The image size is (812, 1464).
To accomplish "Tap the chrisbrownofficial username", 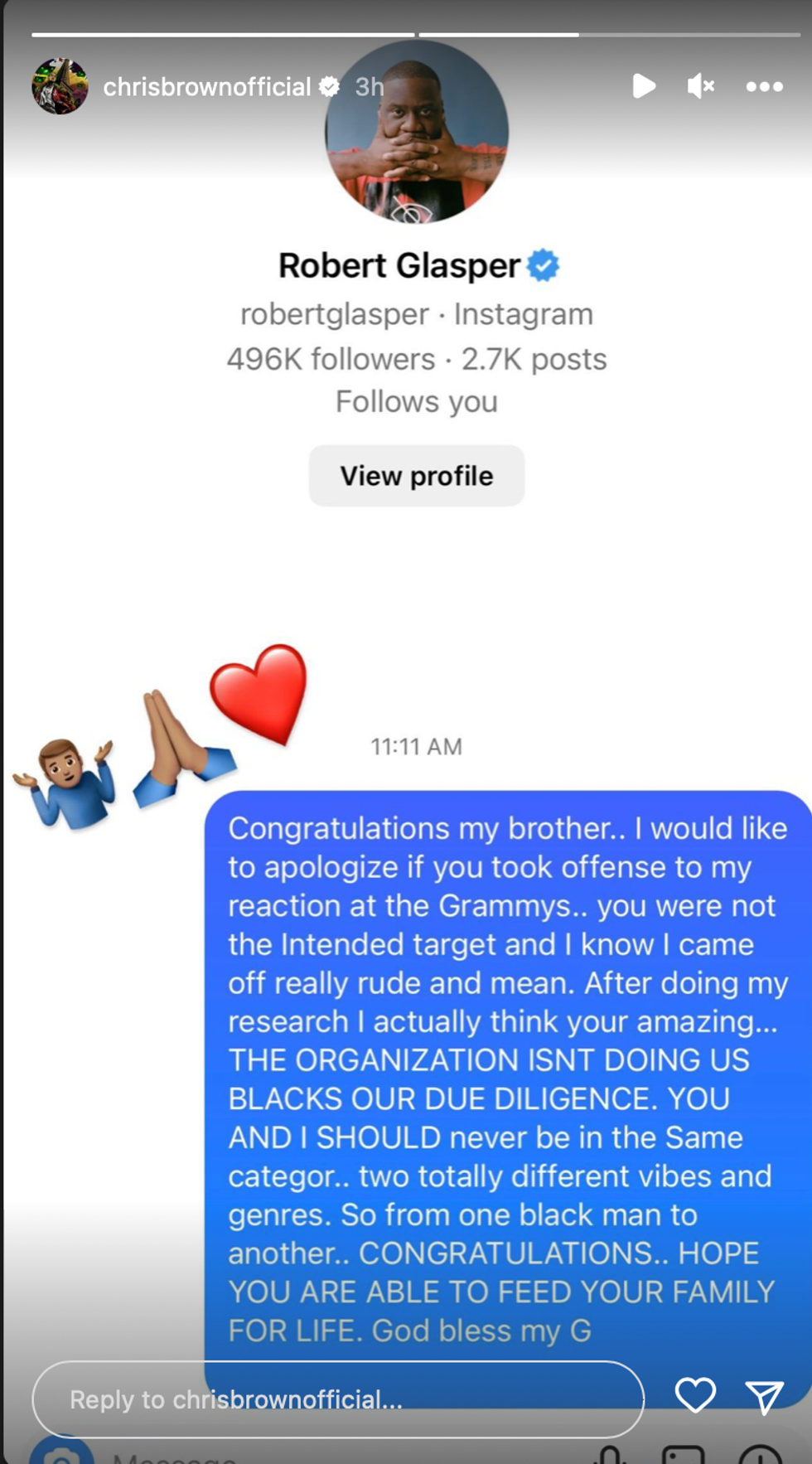I will [206, 87].
